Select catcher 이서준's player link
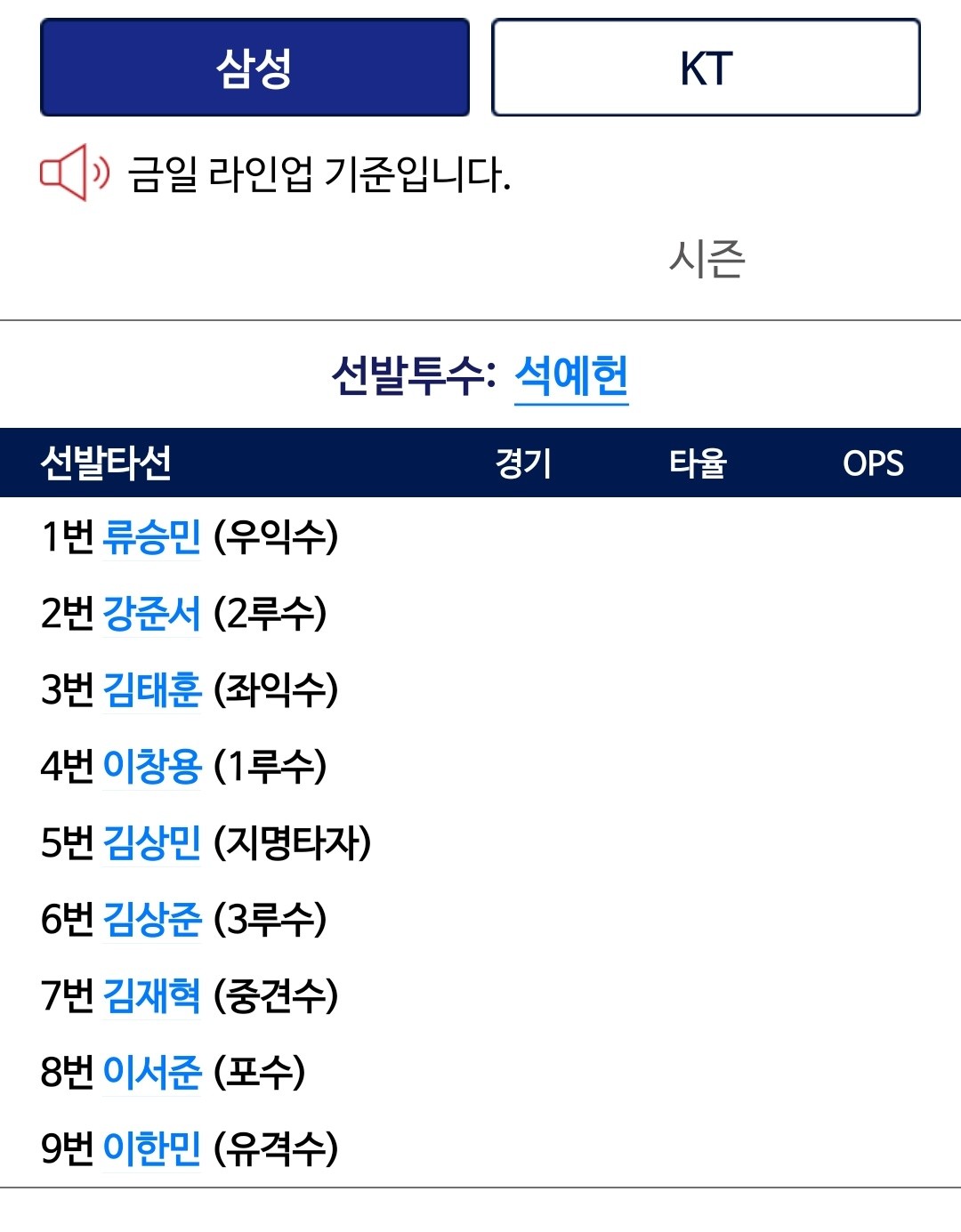Screen dimensions: 961x1232 [152, 1072]
